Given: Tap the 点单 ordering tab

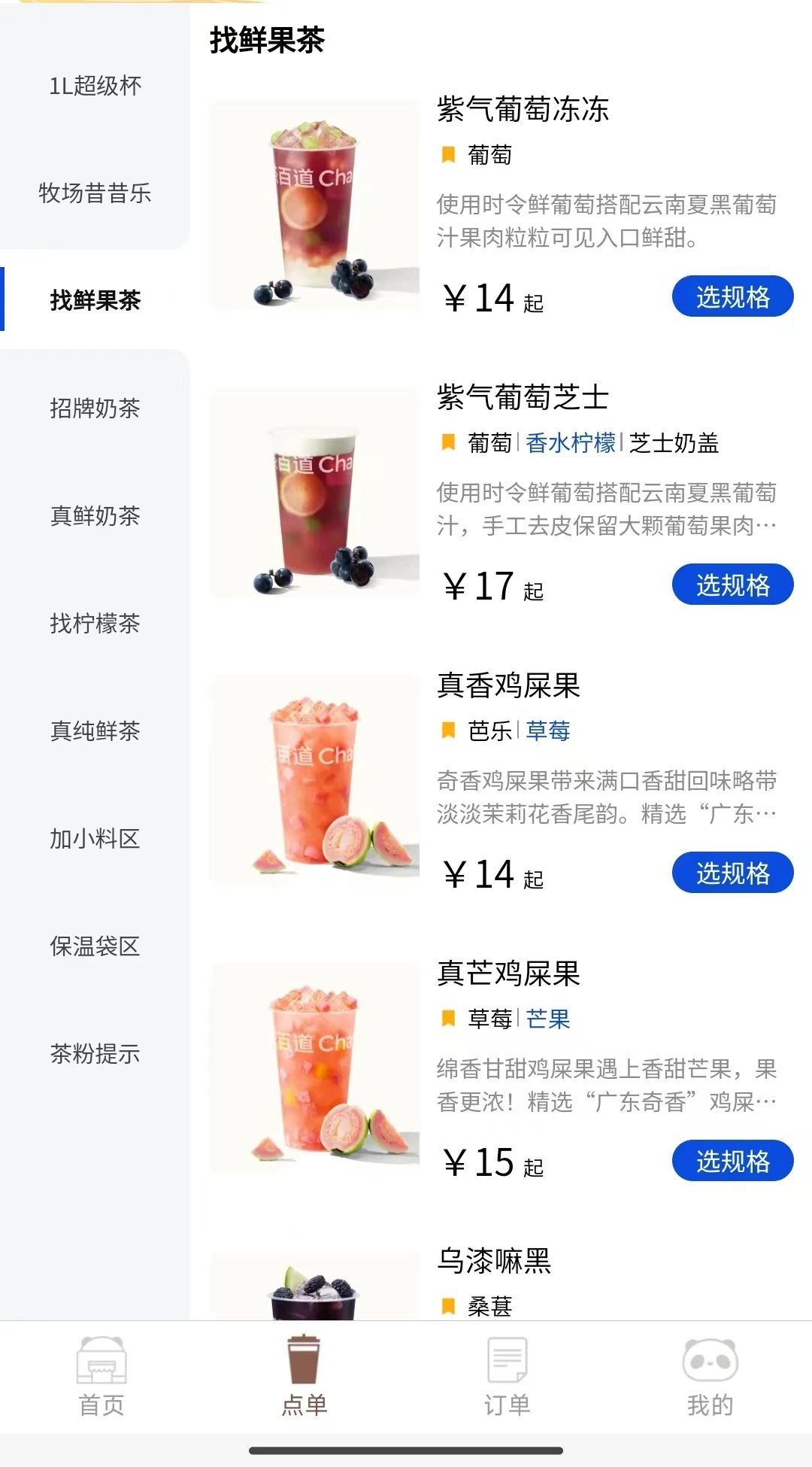Looking at the screenshot, I should click(304, 1377).
